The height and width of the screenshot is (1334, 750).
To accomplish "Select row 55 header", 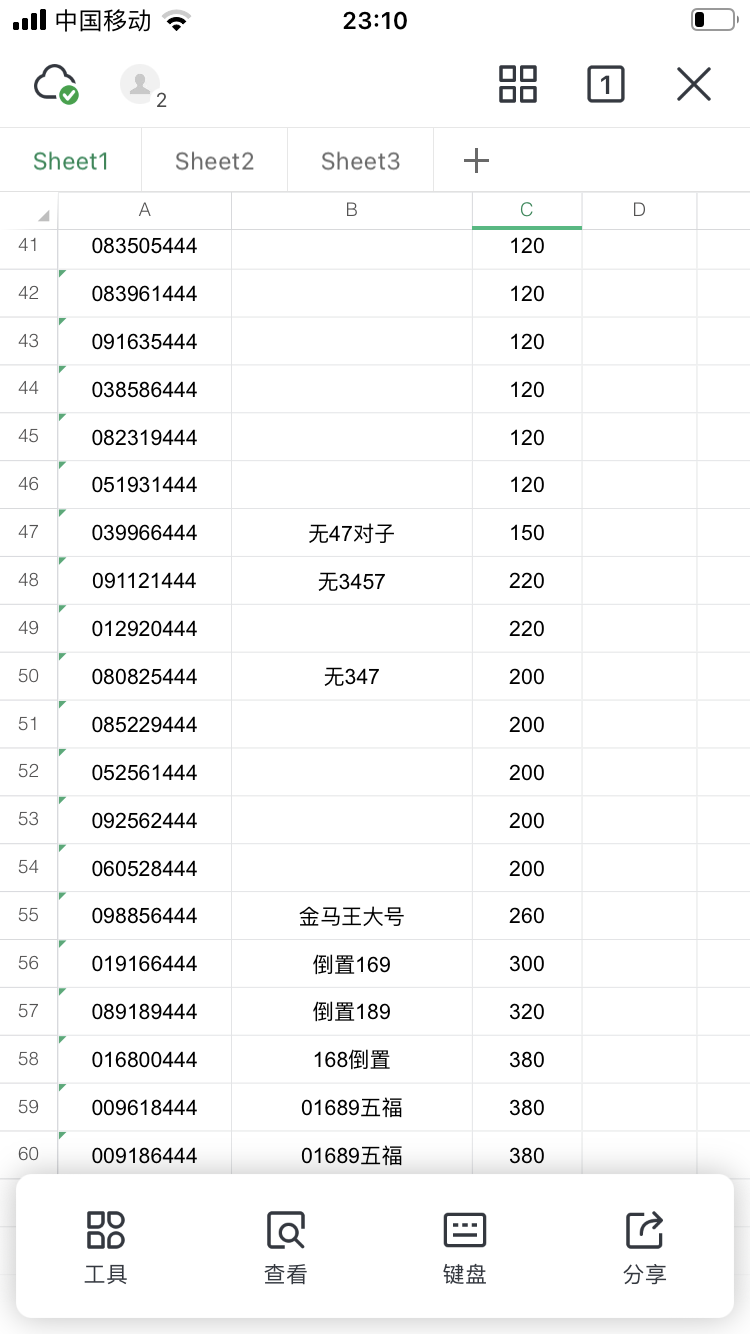I will coord(28,916).
